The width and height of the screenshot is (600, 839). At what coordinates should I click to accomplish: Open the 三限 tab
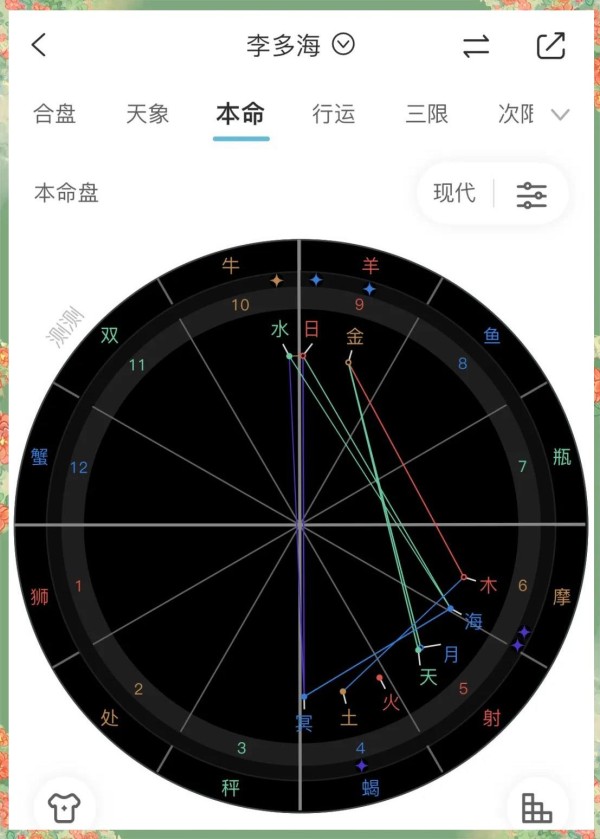pos(426,114)
